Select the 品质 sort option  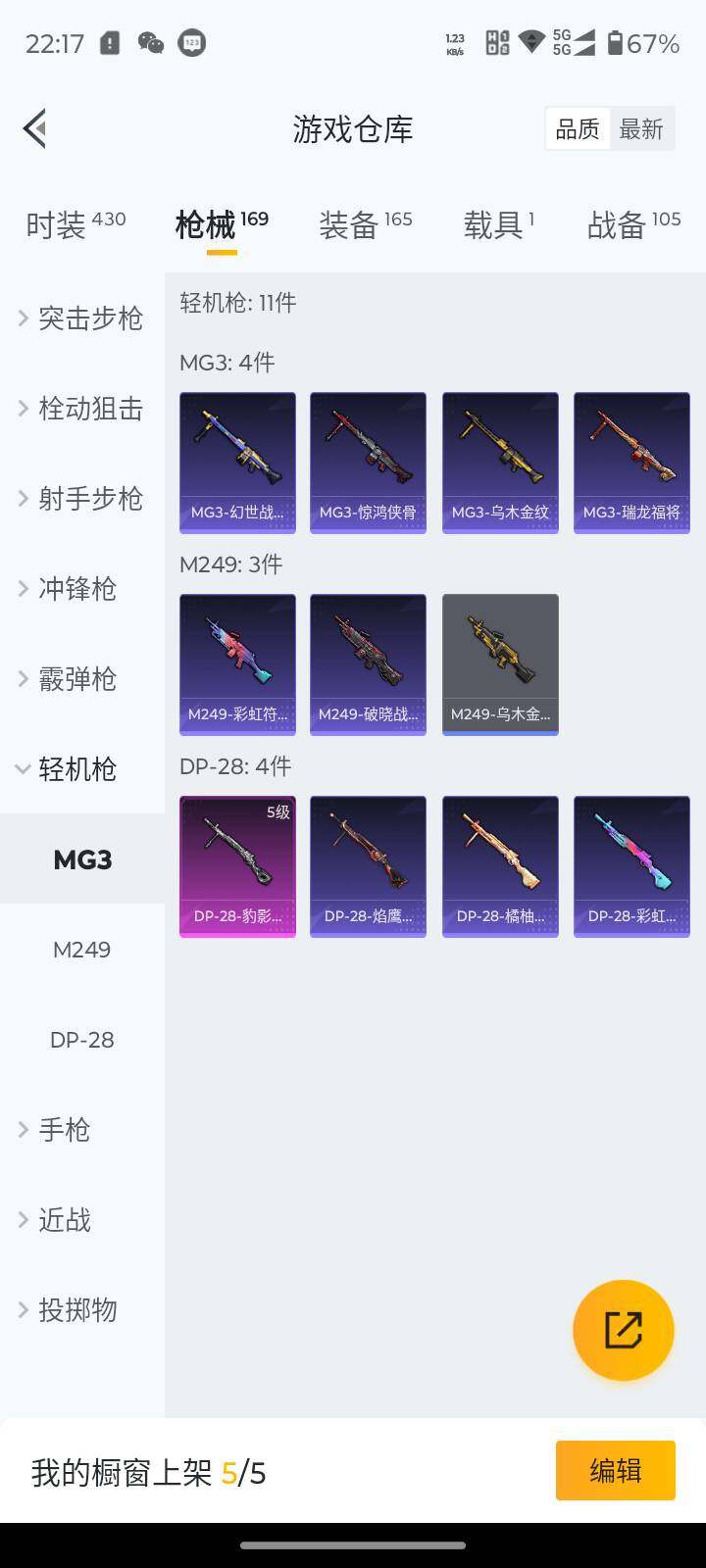578,129
